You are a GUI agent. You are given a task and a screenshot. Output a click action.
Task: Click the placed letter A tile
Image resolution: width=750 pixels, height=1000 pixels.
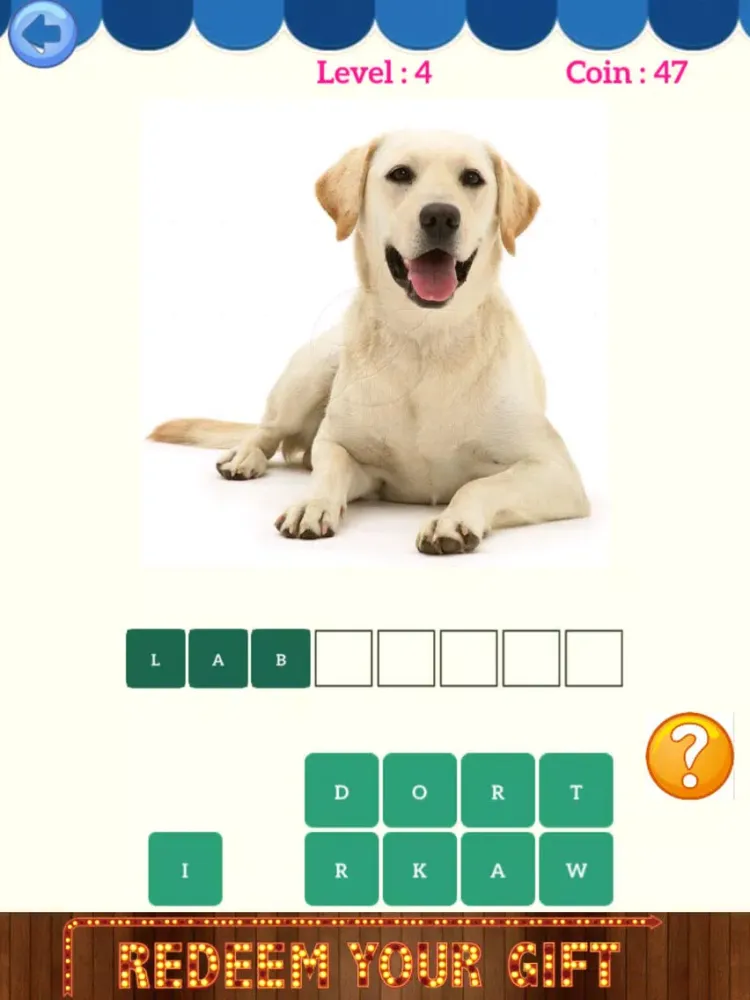pyautogui.click(x=218, y=659)
